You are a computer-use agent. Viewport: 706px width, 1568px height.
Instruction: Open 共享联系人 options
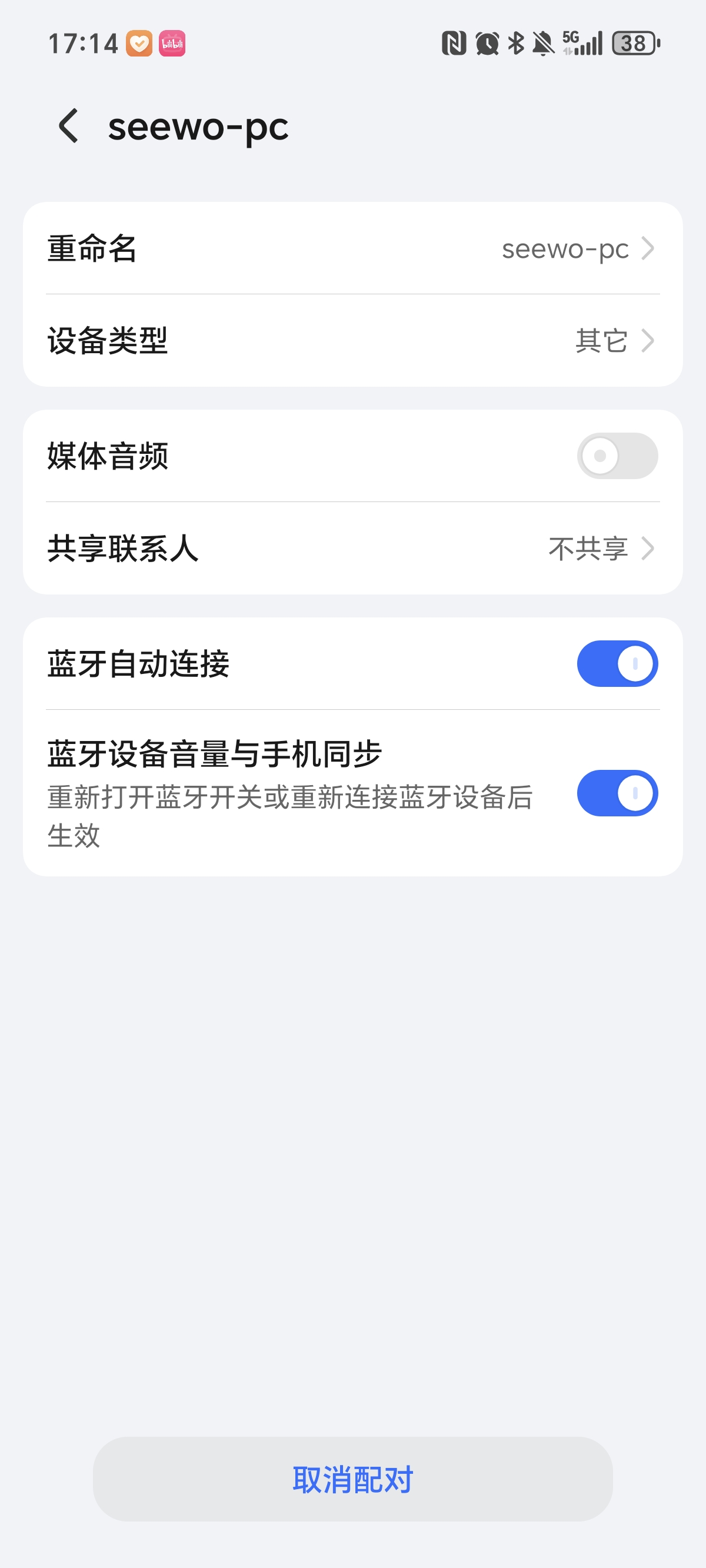[353, 549]
